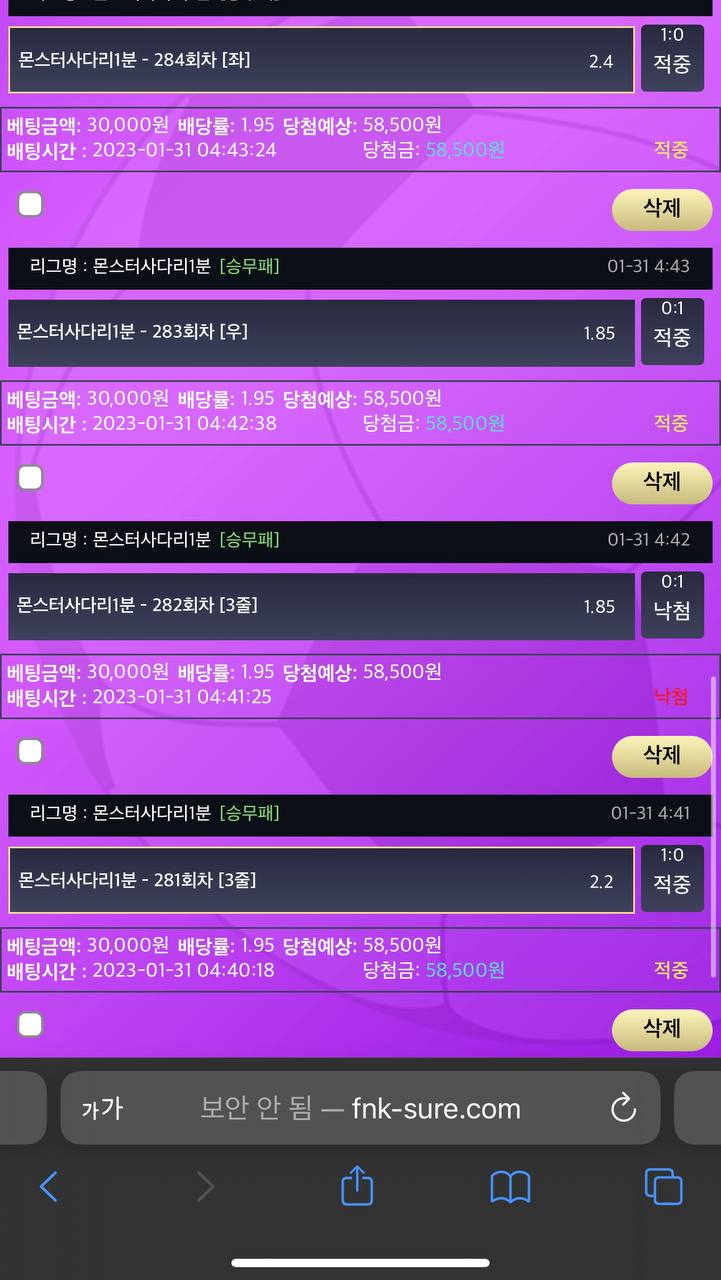This screenshot has width=721, height=1280.
Task: Select checkbox under the 281회차 bet
Action: click(31, 1024)
